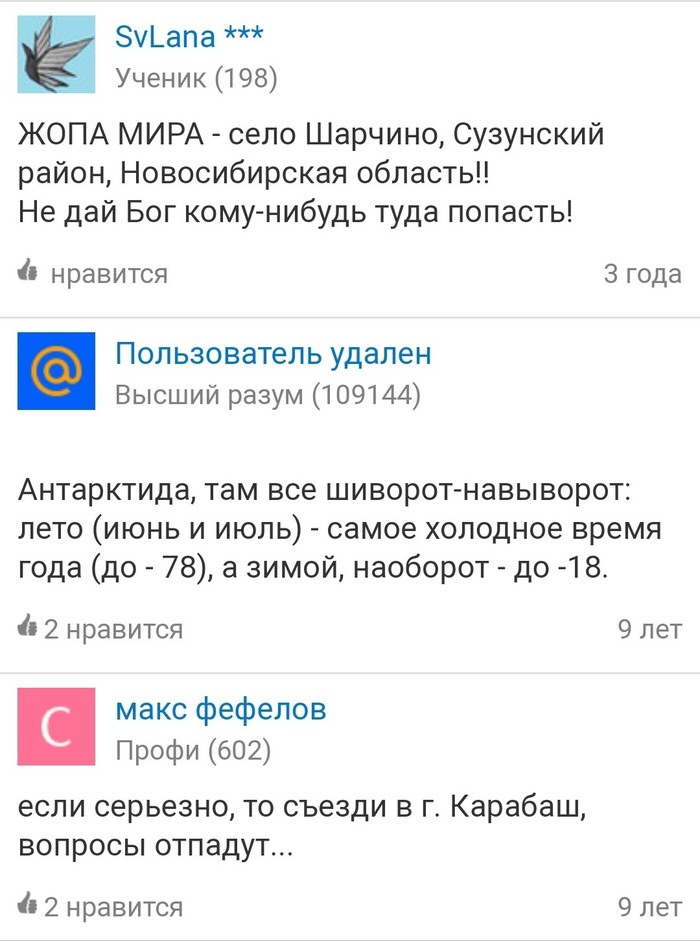
Task: Tap SvLana's avatar picture
Action: 56,54
